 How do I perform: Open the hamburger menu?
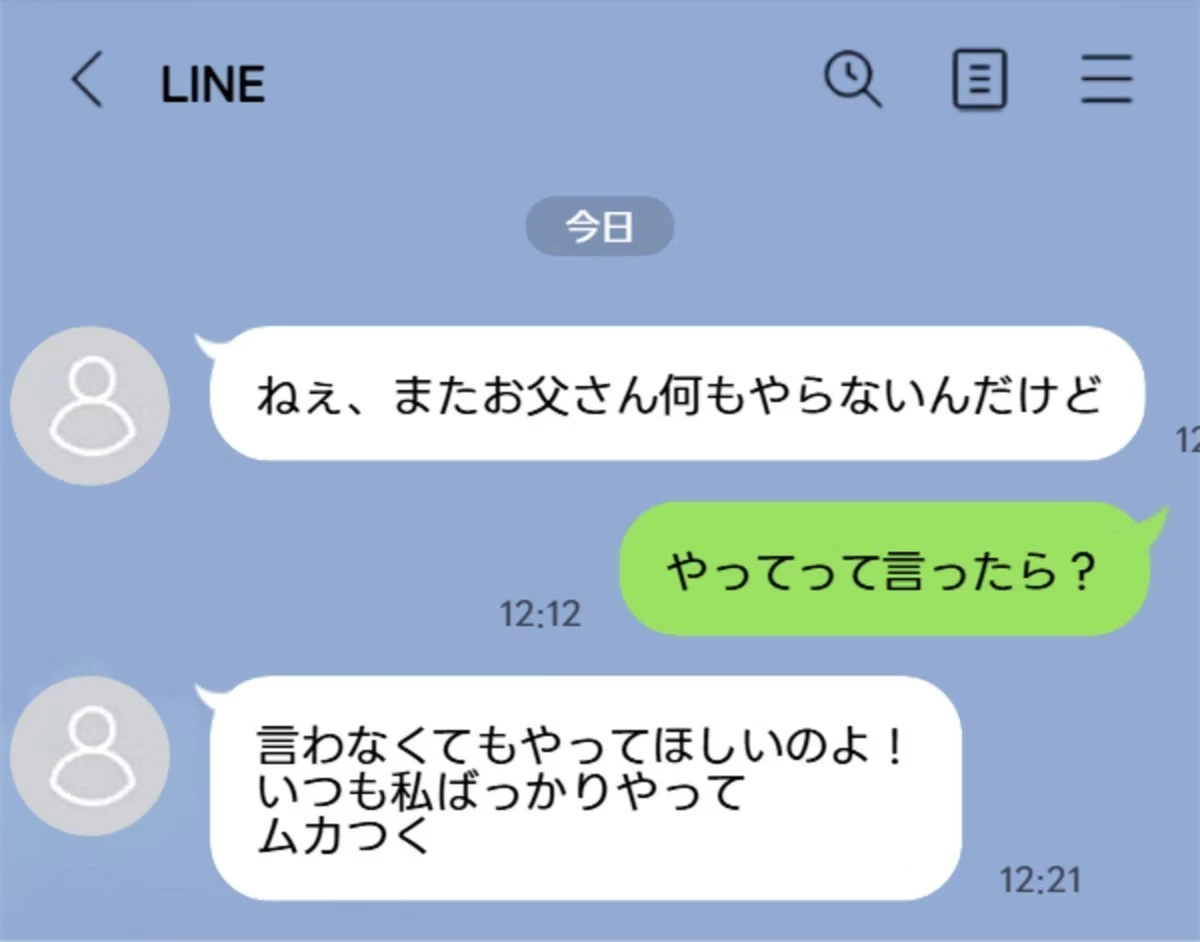tap(1106, 80)
